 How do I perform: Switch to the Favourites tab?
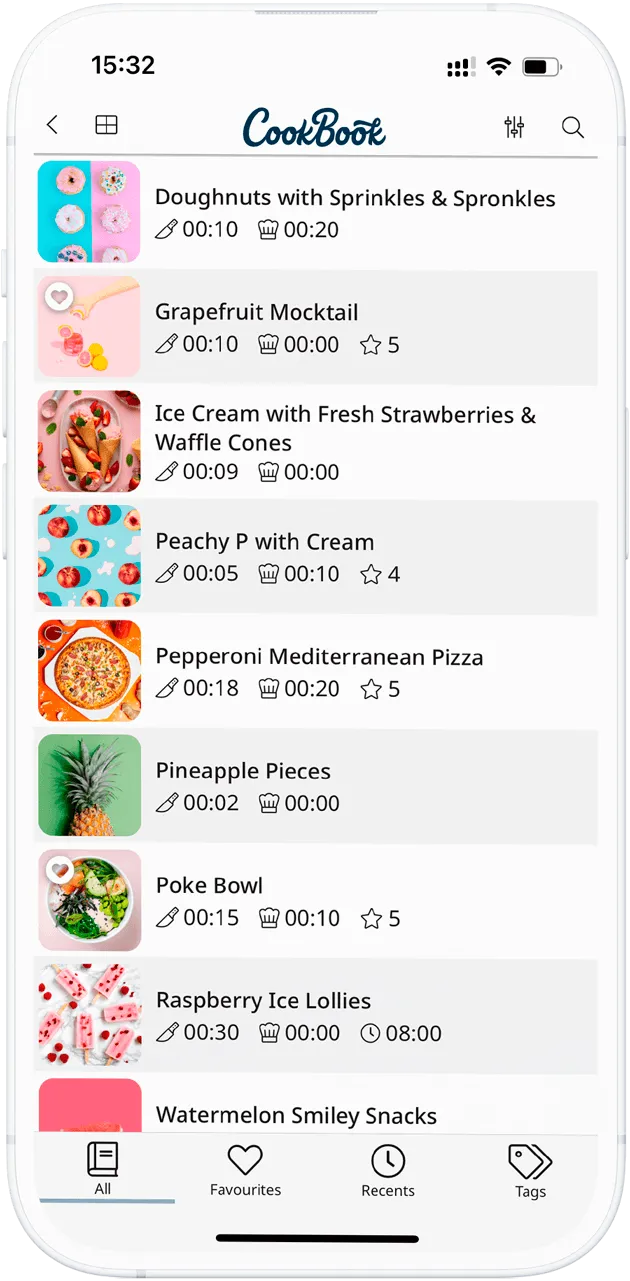coord(245,1170)
